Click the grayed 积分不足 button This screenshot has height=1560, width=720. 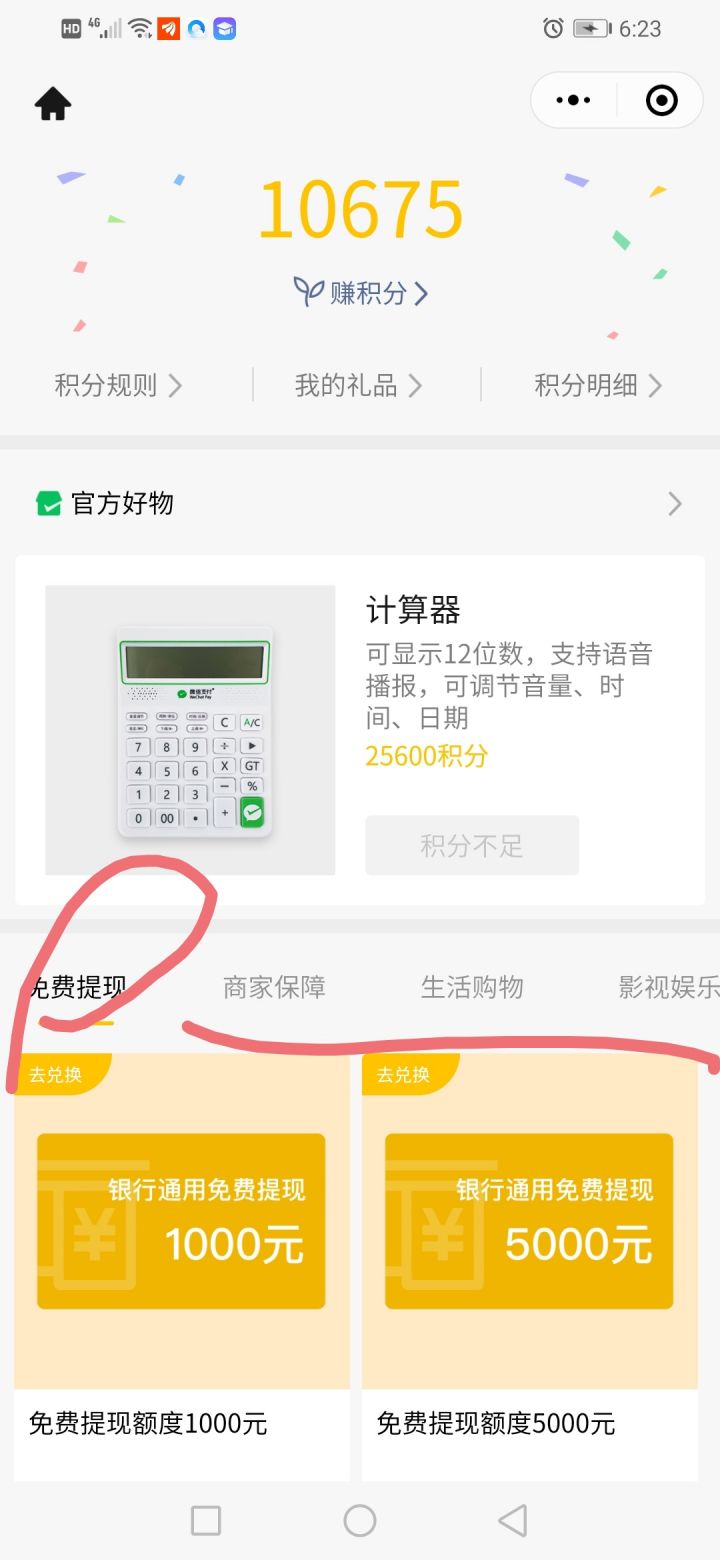471,845
